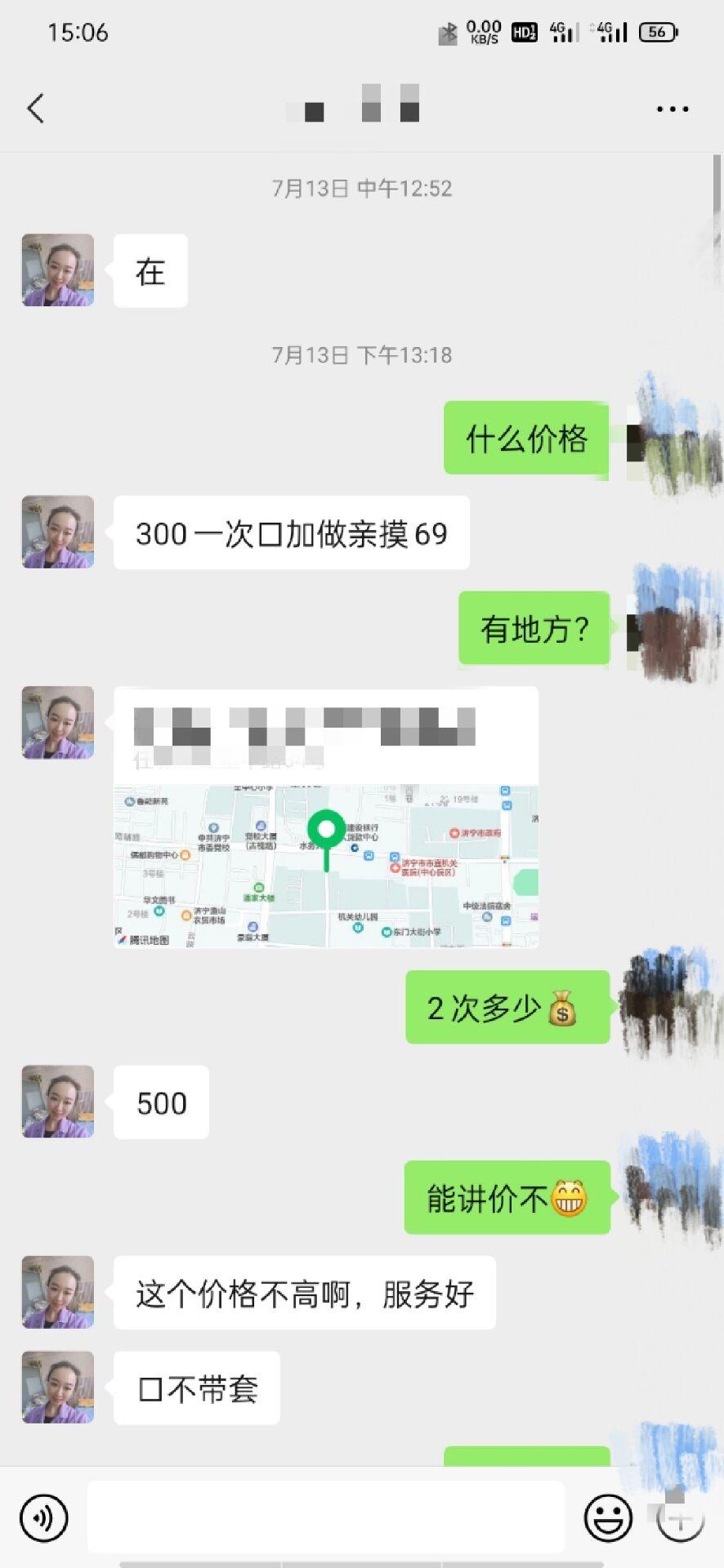Go back to the chat list
The image size is (724, 1568).
(36, 109)
